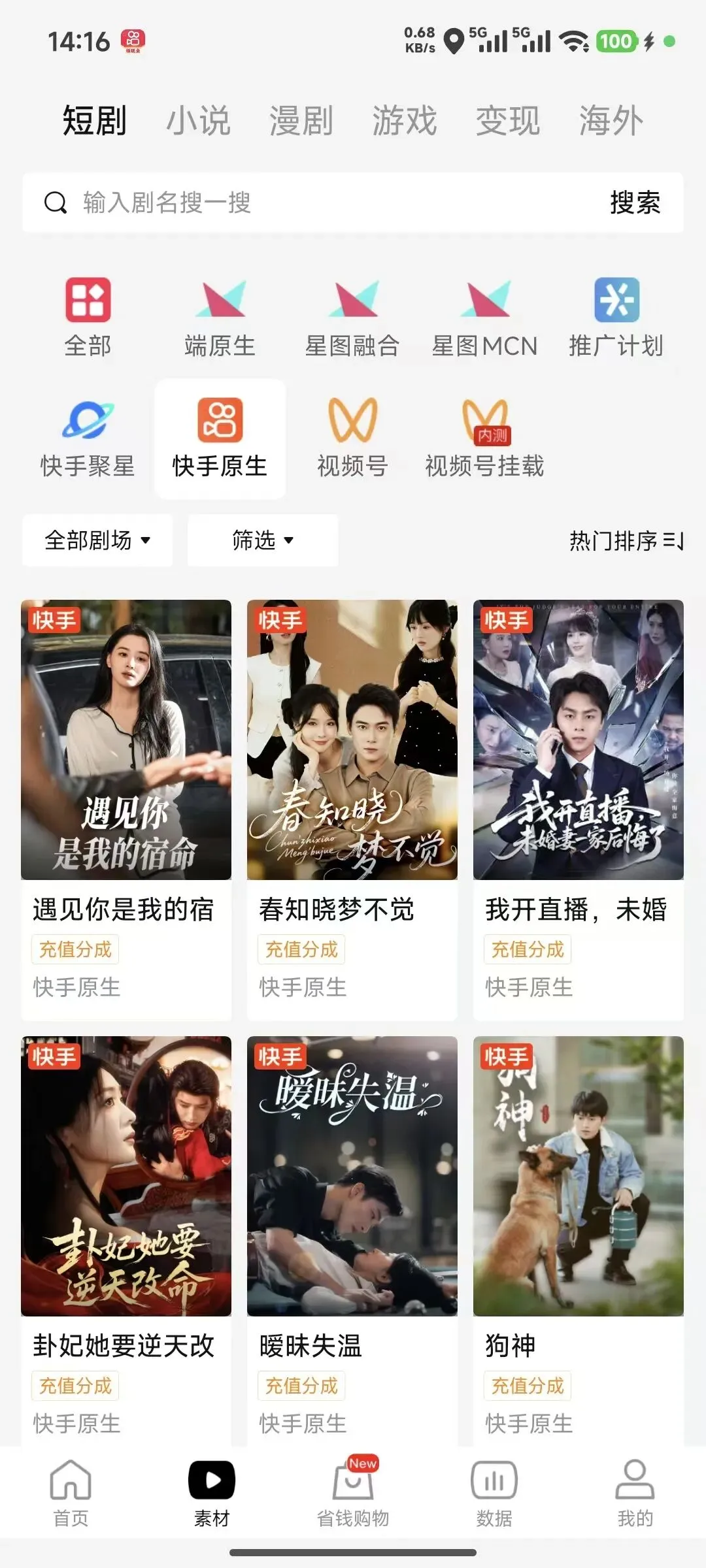The width and height of the screenshot is (706, 1568).
Task: Change the 热门排序 sort order
Action: point(626,541)
